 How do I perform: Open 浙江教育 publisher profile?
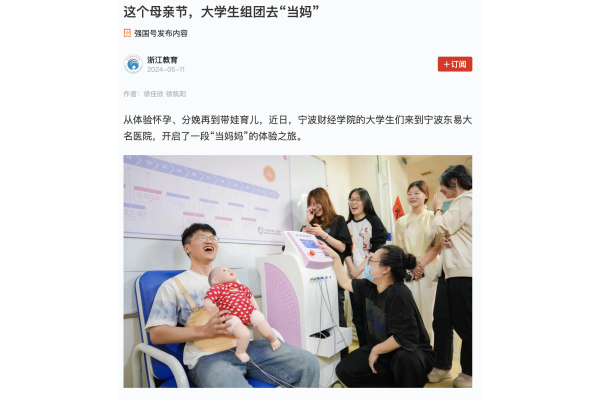pos(162,60)
